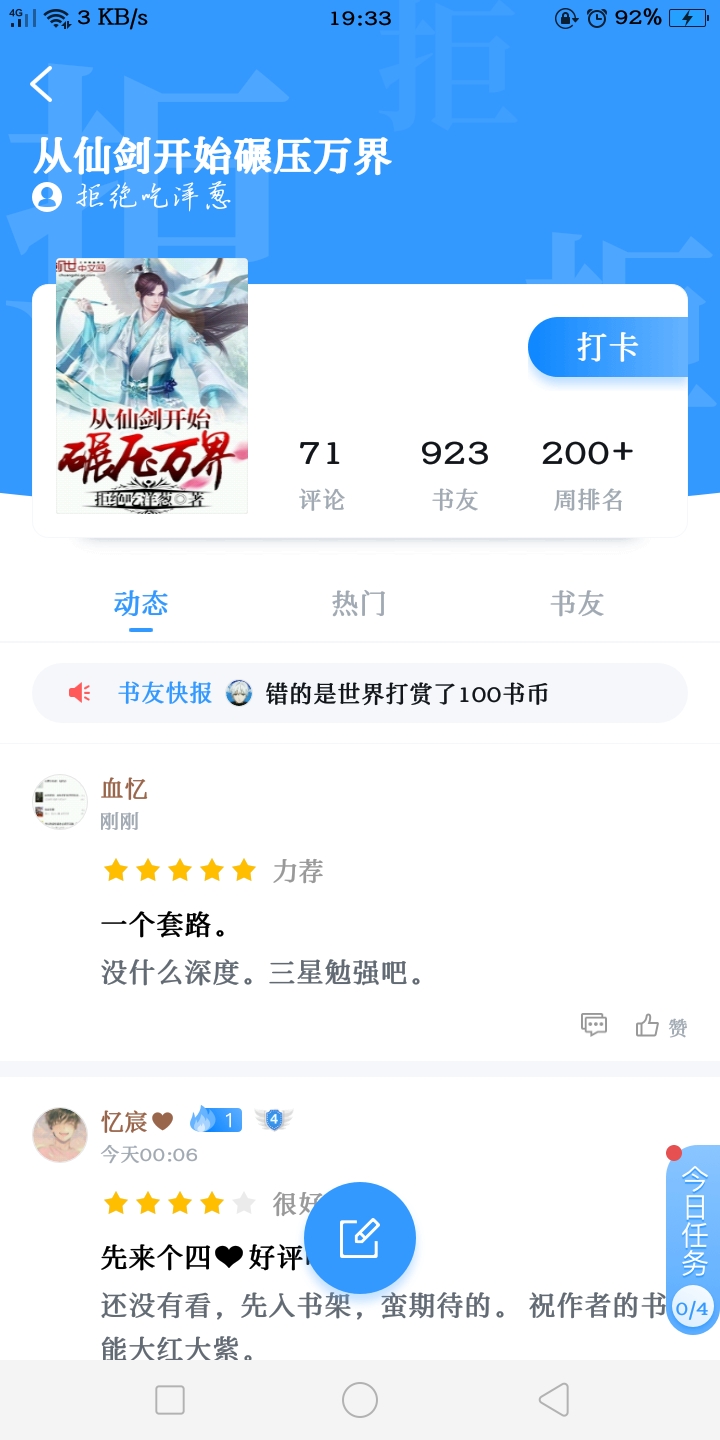Open 血忆's review 一个套路
The width and height of the screenshot is (720, 1440).
pyautogui.click(x=165, y=925)
